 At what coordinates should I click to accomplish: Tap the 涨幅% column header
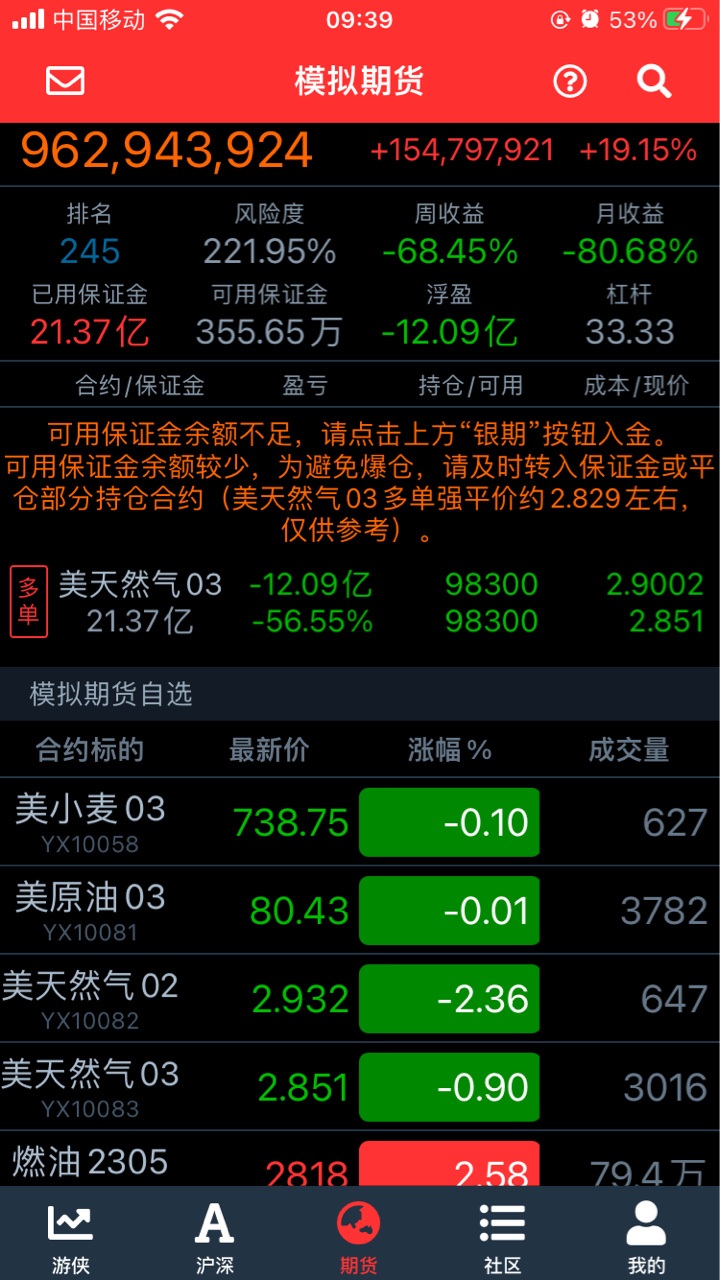pyautogui.click(x=450, y=750)
